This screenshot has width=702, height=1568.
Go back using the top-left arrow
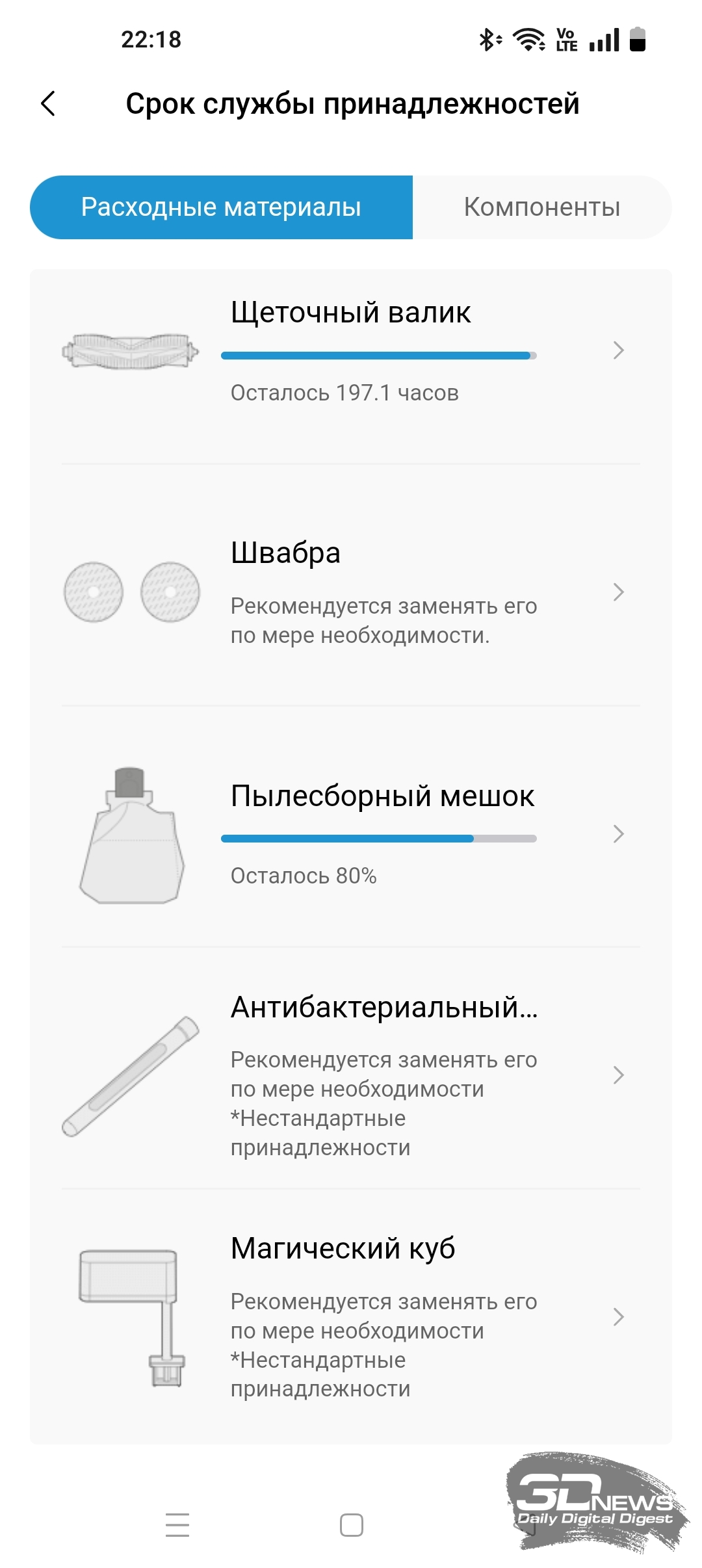tap(48, 103)
